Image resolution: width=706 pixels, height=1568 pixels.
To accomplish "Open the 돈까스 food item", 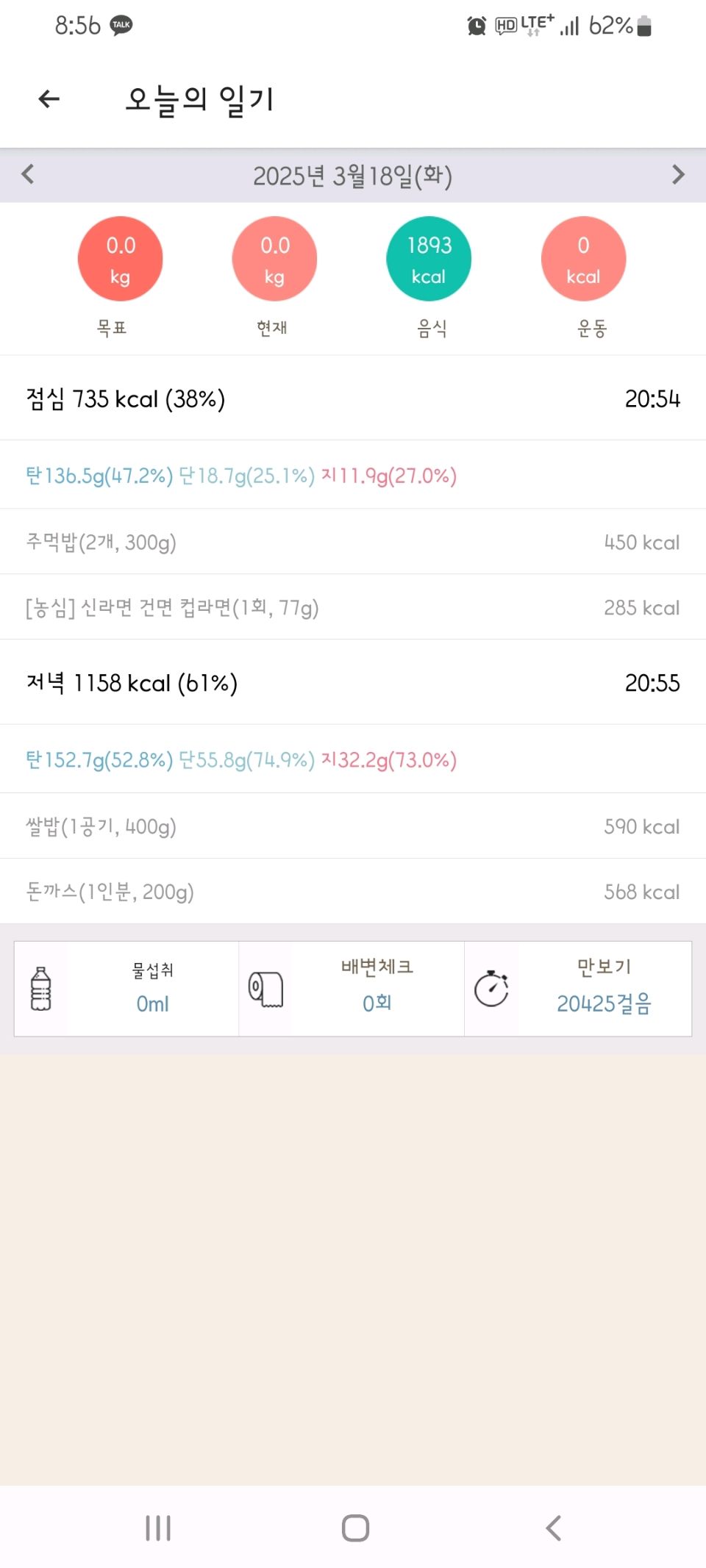I will (353, 892).
